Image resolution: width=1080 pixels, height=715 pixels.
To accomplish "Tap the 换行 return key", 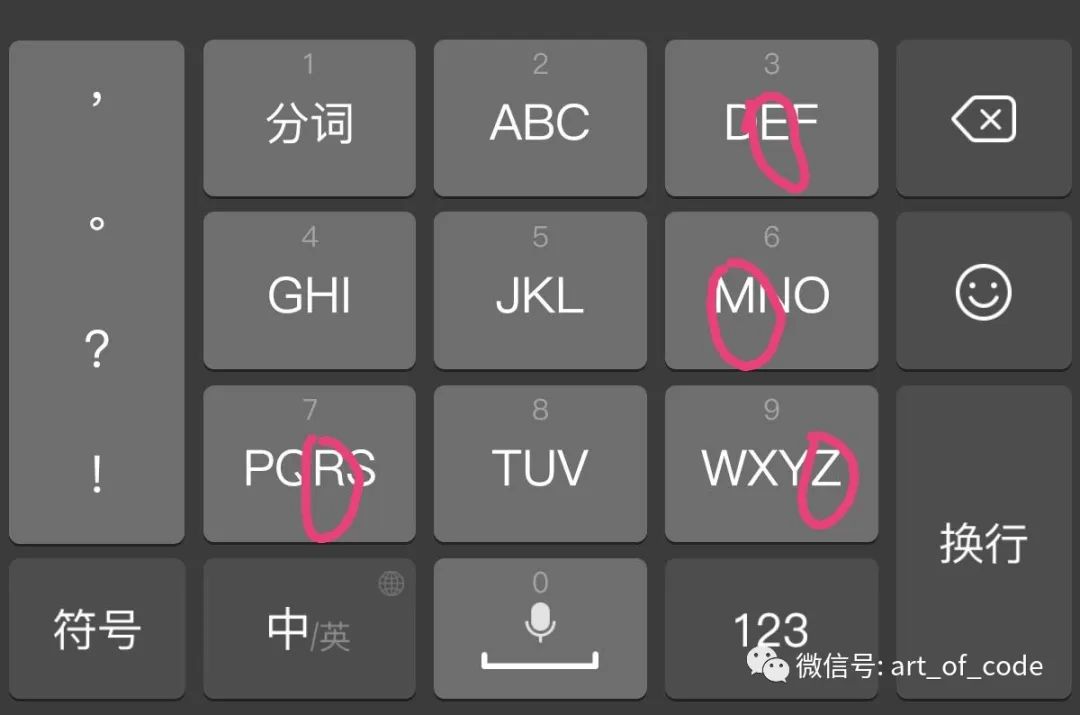I will 985,543.
